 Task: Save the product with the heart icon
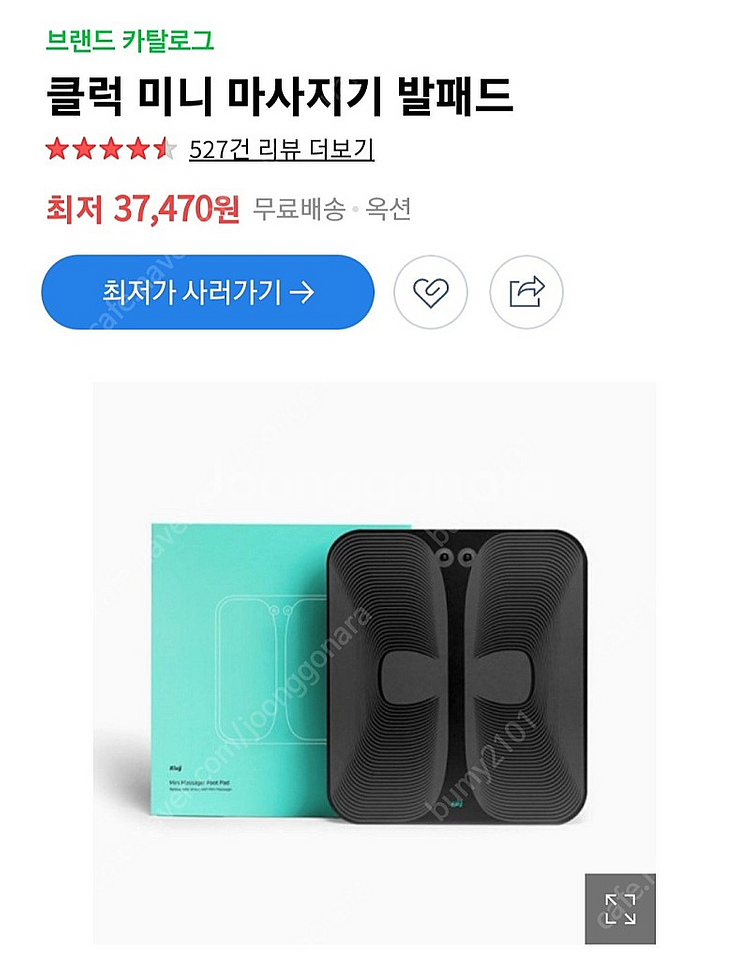click(430, 292)
